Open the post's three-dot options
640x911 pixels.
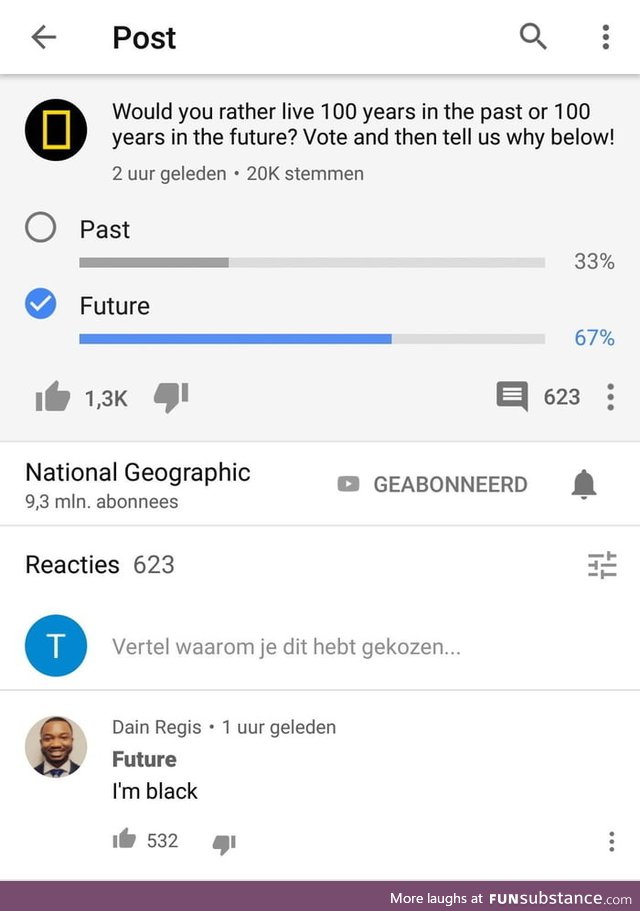coord(610,397)
